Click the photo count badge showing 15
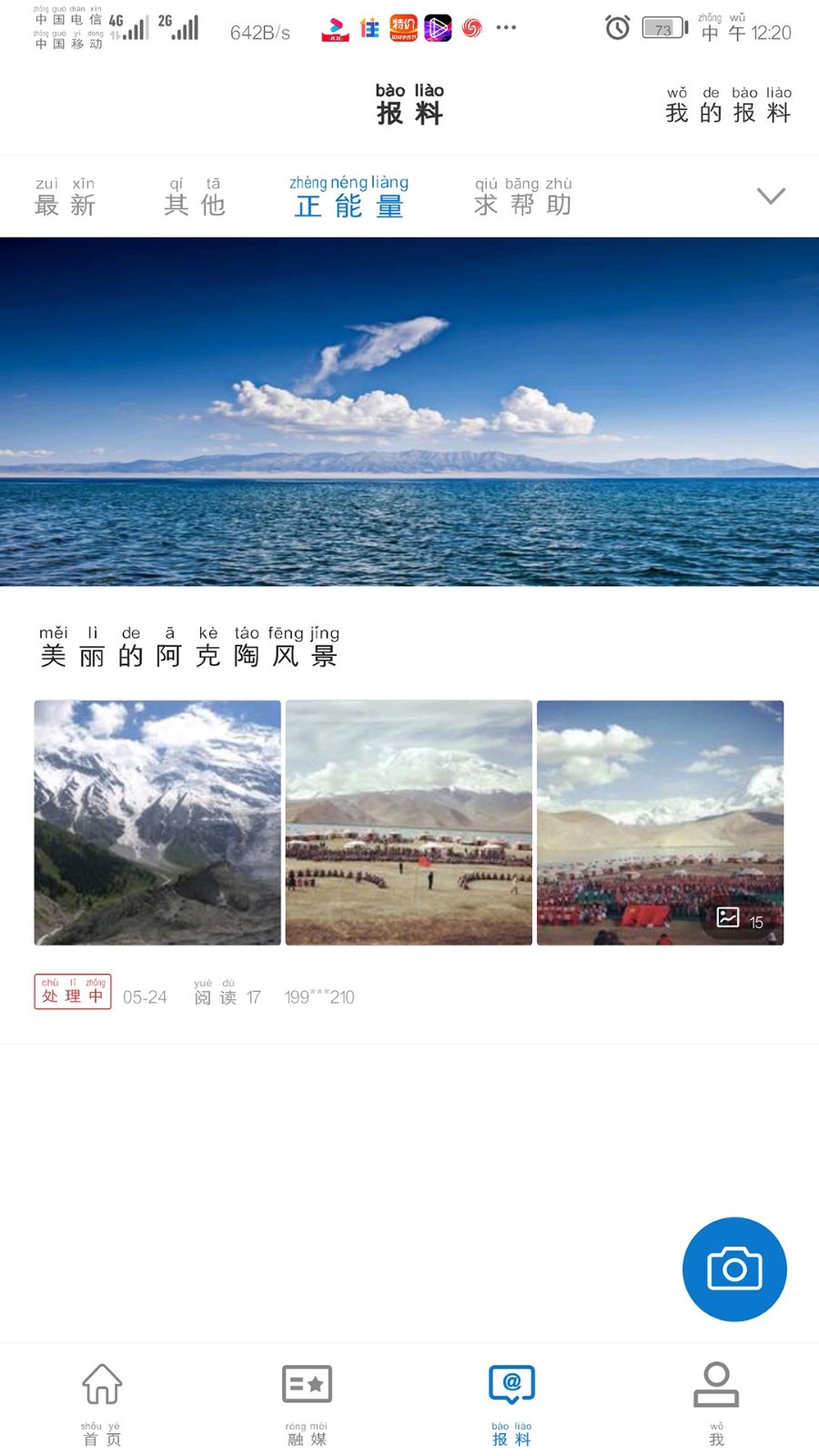The height and width of the screenshot is (1456, 819). pos(740,919)
